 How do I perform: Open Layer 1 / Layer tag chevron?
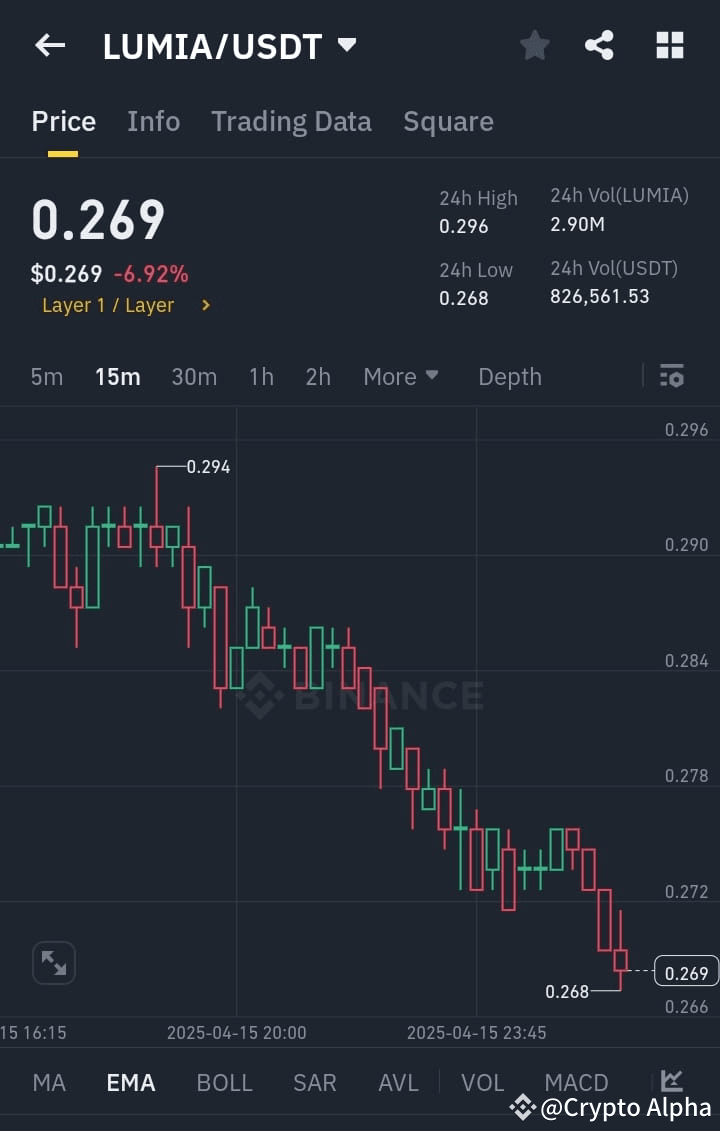208,305
